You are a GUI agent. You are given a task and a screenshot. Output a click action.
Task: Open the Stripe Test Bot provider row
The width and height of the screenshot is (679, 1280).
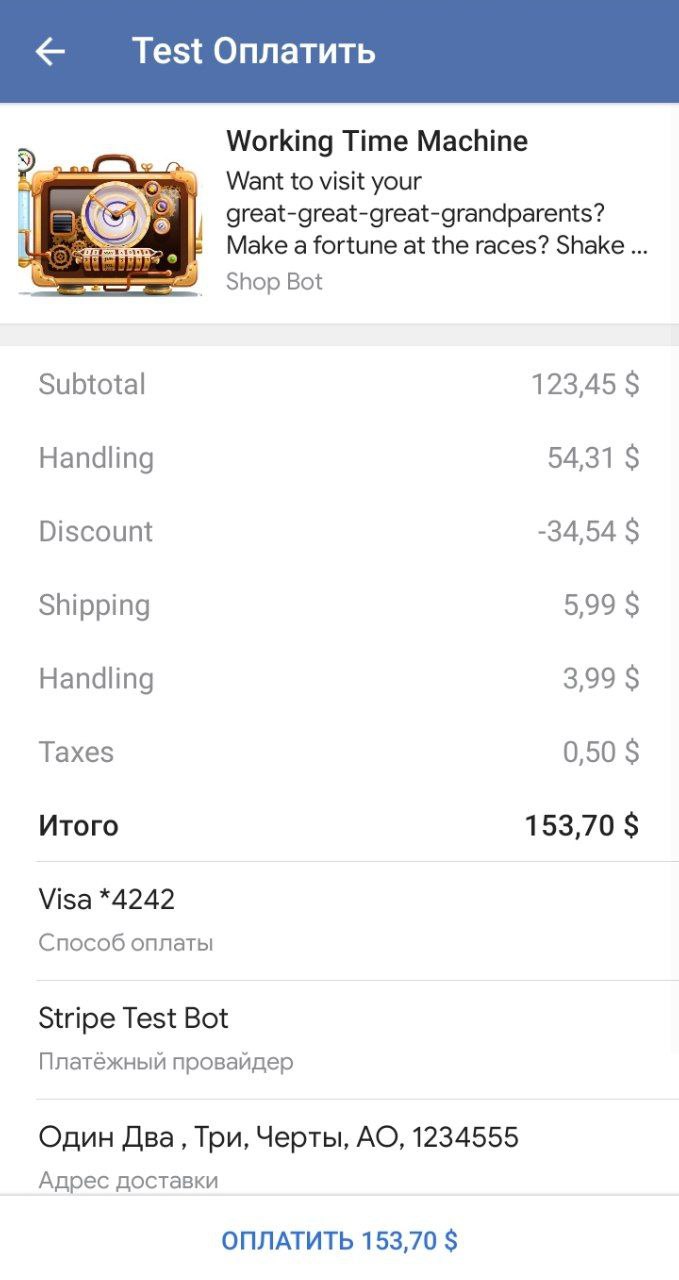(x=339, y=1038)
